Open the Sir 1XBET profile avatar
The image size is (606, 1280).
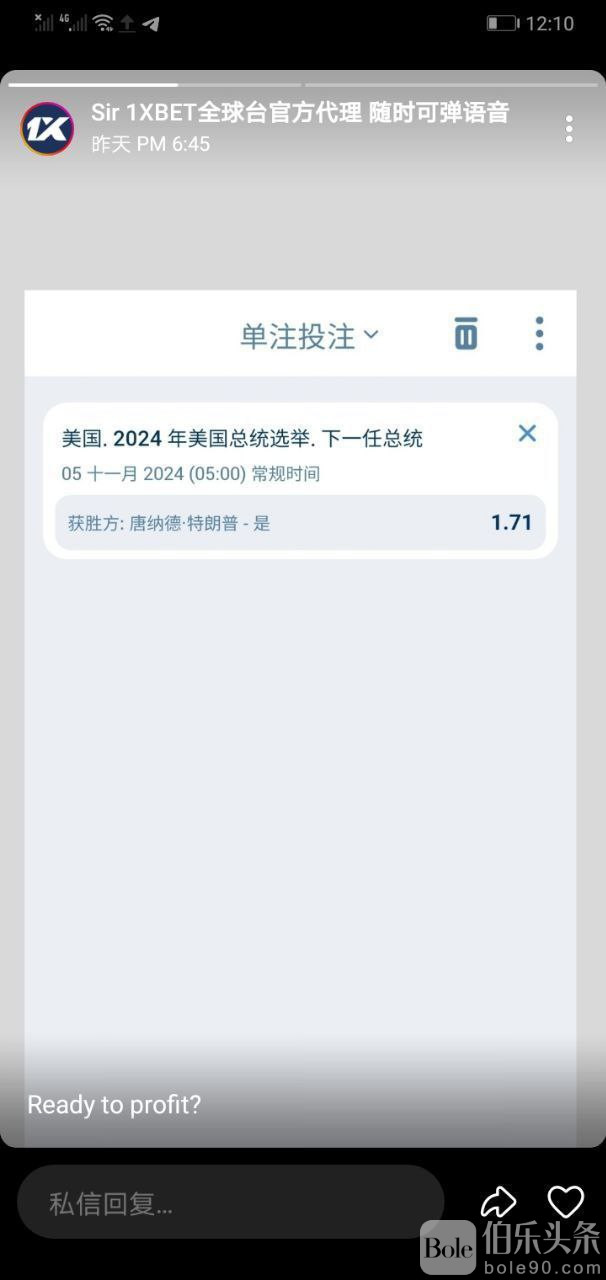click(47, 129)
